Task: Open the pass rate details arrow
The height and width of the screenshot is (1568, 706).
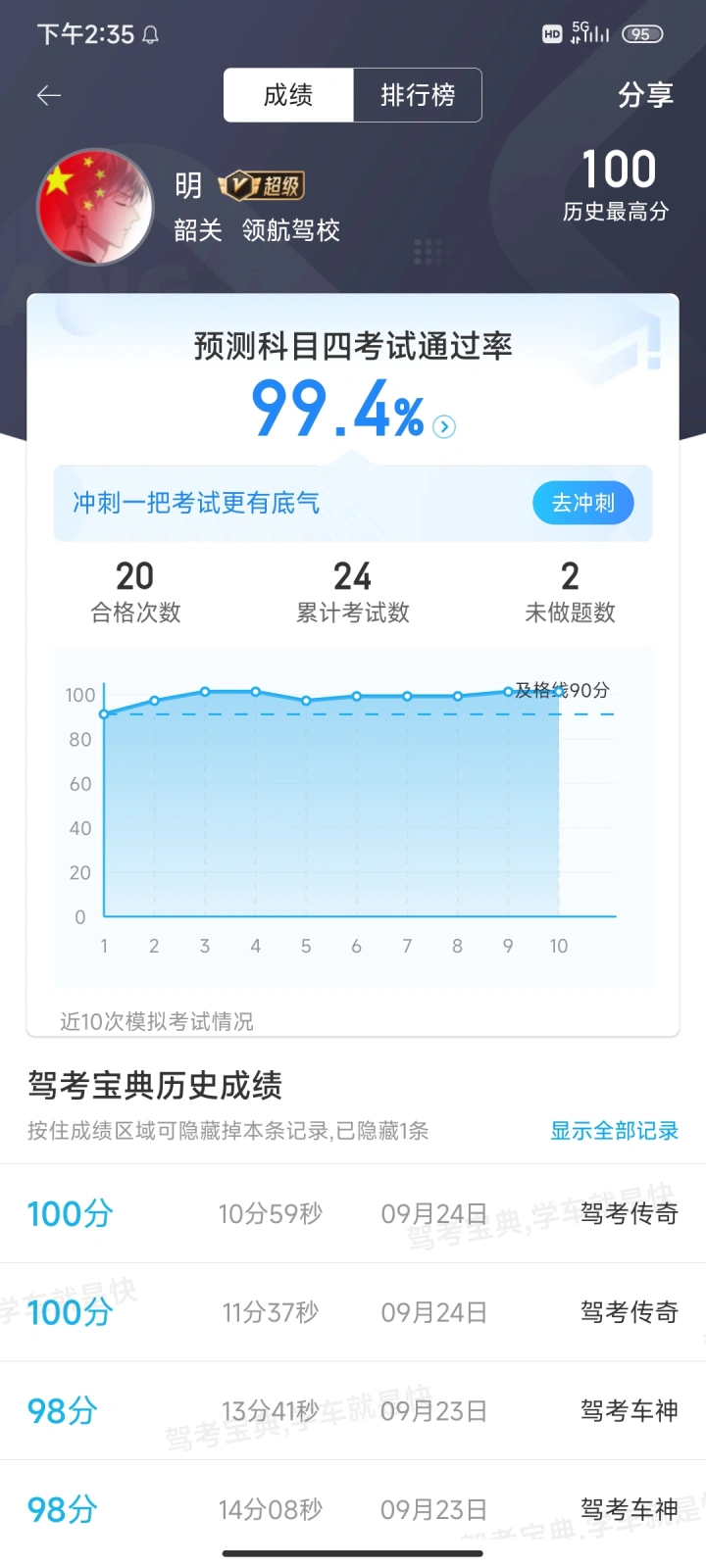Action: click(444, 427)
